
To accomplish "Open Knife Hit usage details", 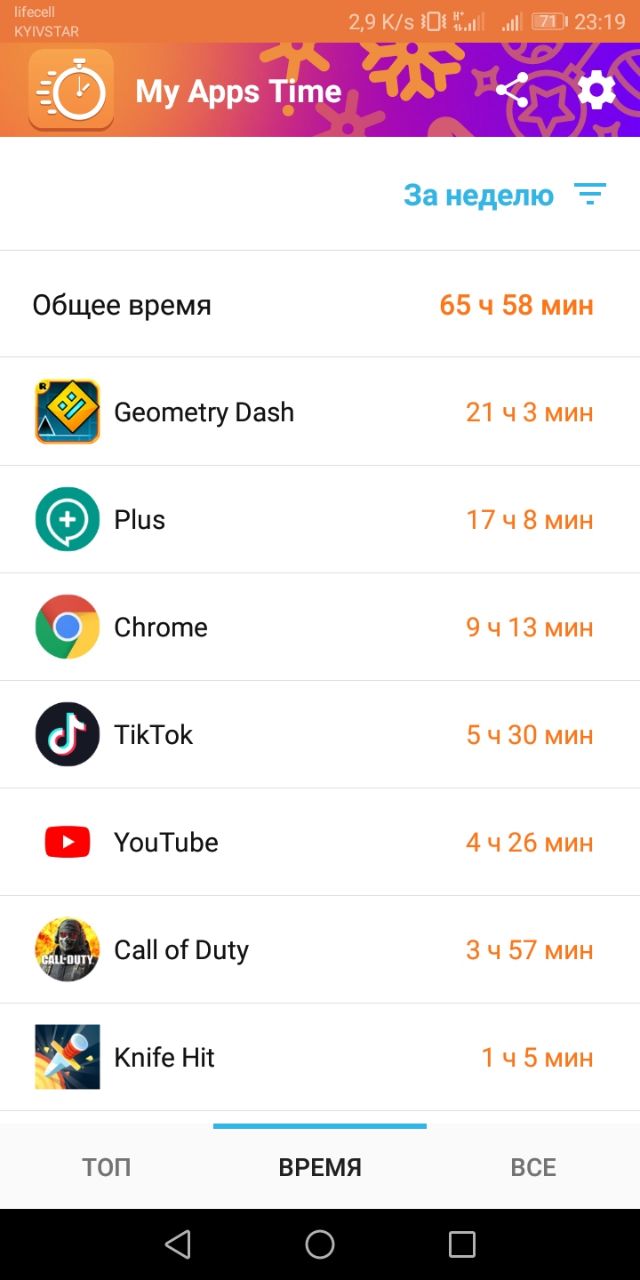I will [320, 1057].
